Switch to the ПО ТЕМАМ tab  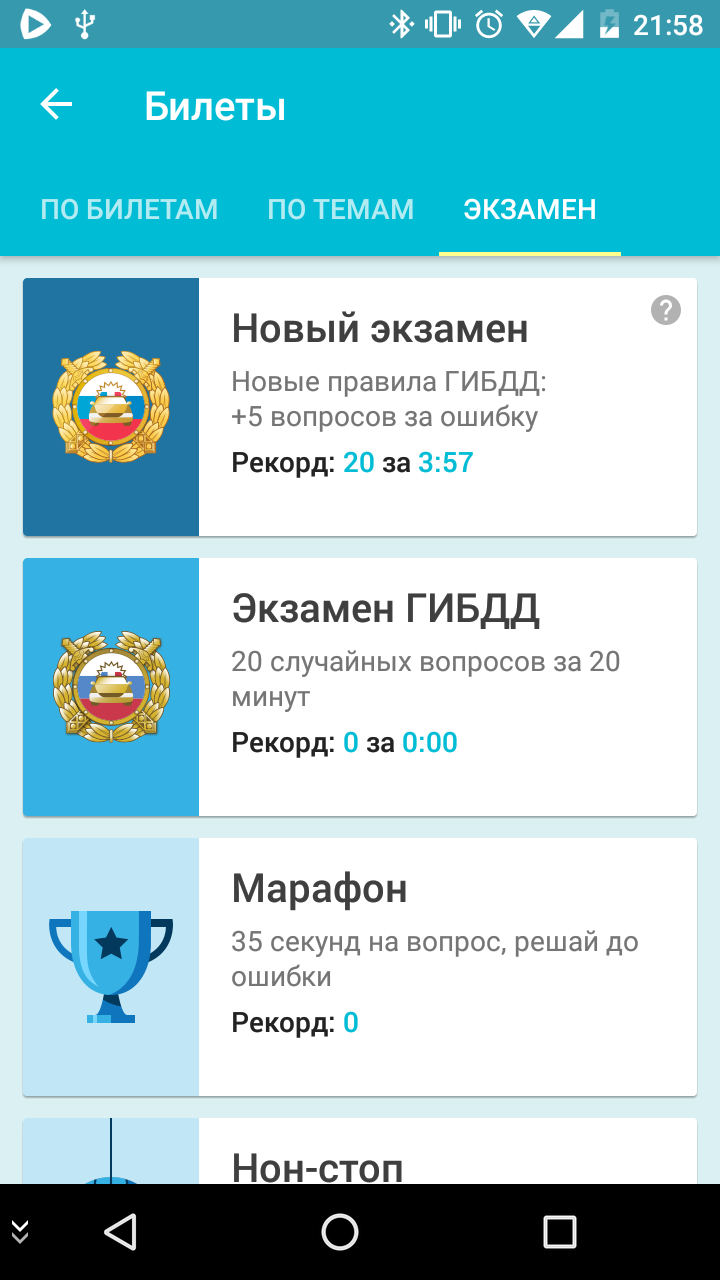341,209
